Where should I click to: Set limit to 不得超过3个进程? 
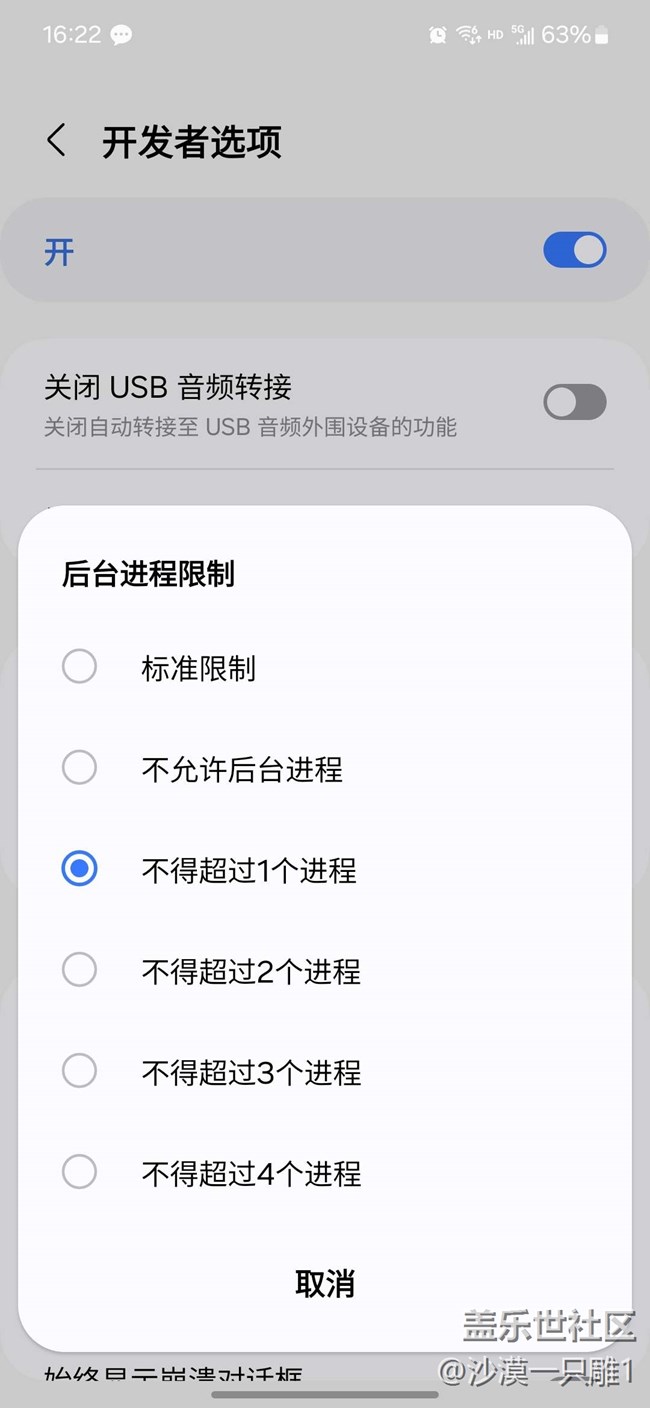[325, 1071]
